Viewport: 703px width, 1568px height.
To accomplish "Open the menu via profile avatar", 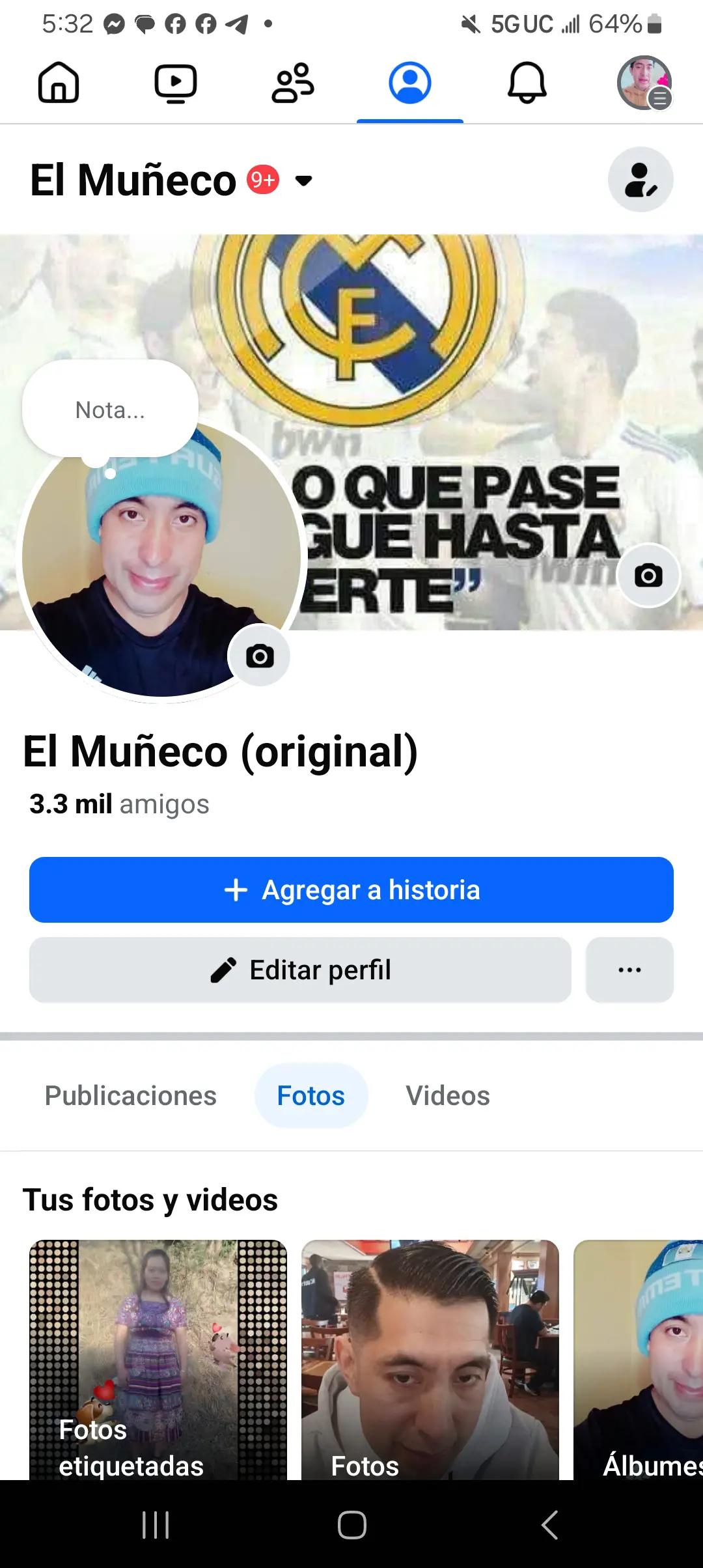I will coord(644,83).
